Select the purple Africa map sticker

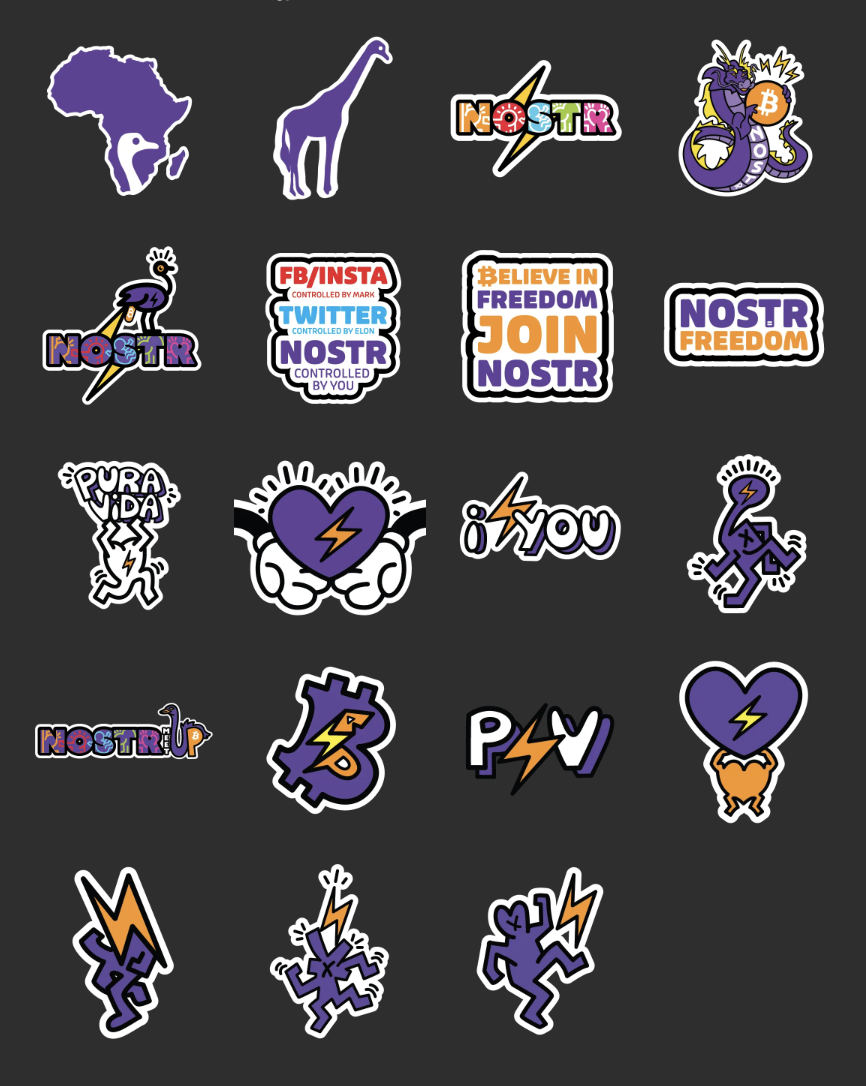pyautogui.click(x=119, y=120)
